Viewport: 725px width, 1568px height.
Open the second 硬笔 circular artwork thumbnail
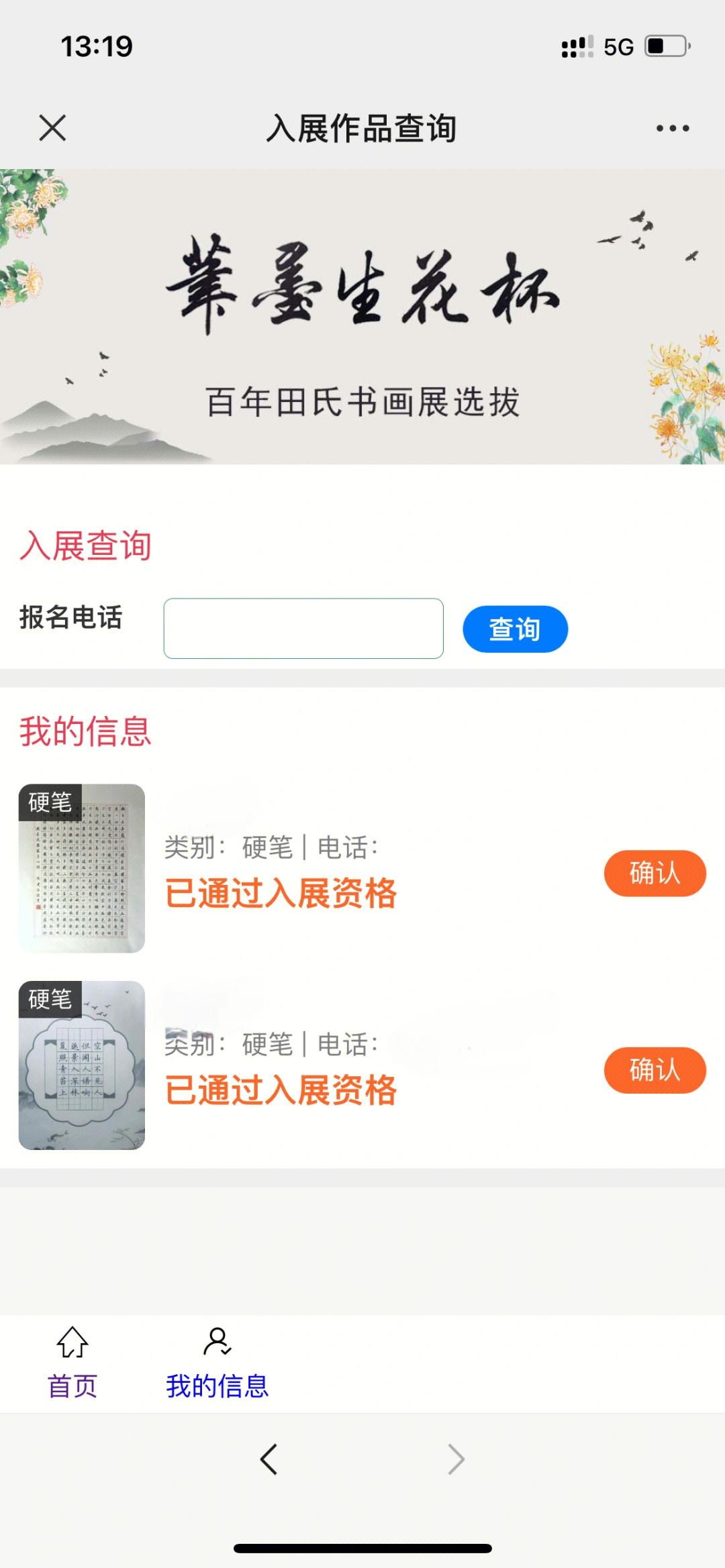82,1065
